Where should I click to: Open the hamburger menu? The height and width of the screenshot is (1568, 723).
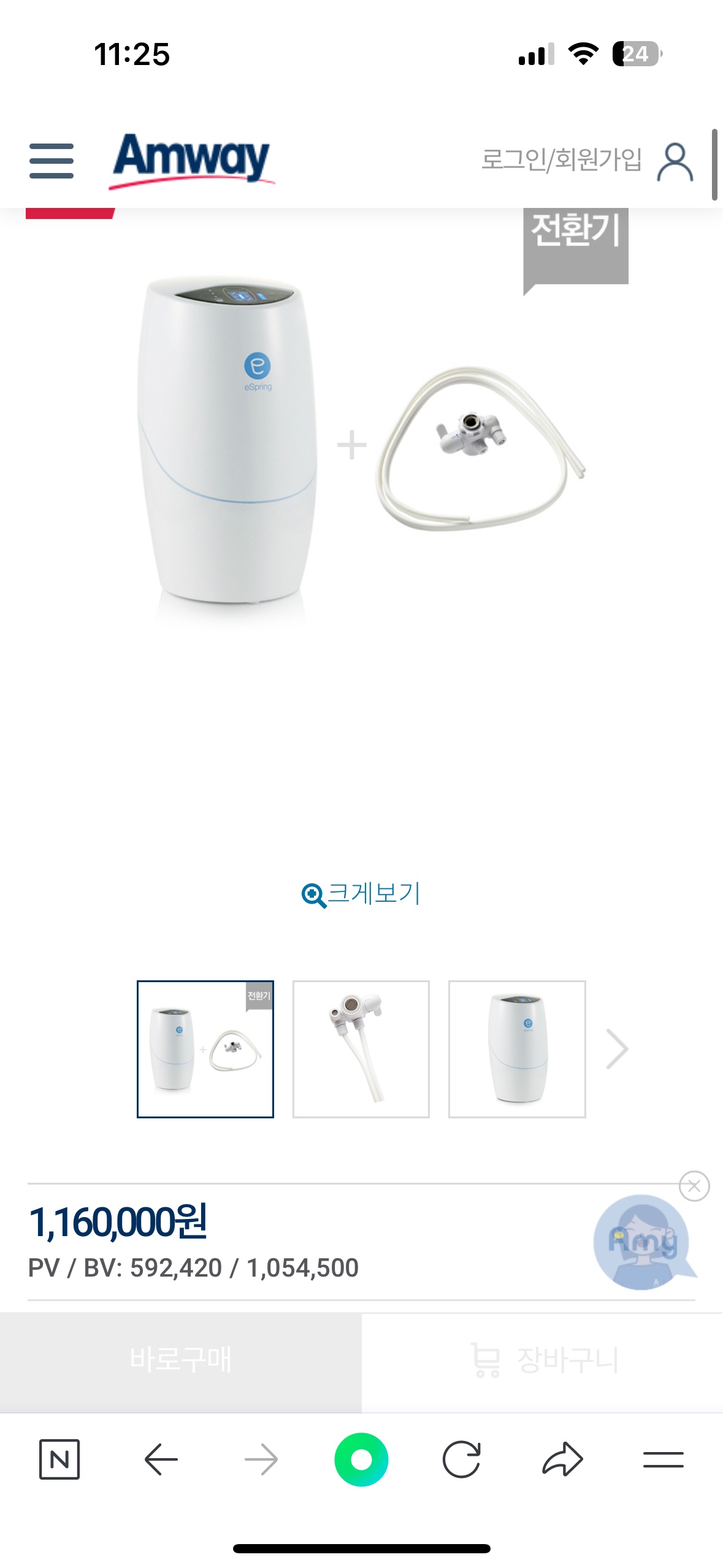[52, 161]
